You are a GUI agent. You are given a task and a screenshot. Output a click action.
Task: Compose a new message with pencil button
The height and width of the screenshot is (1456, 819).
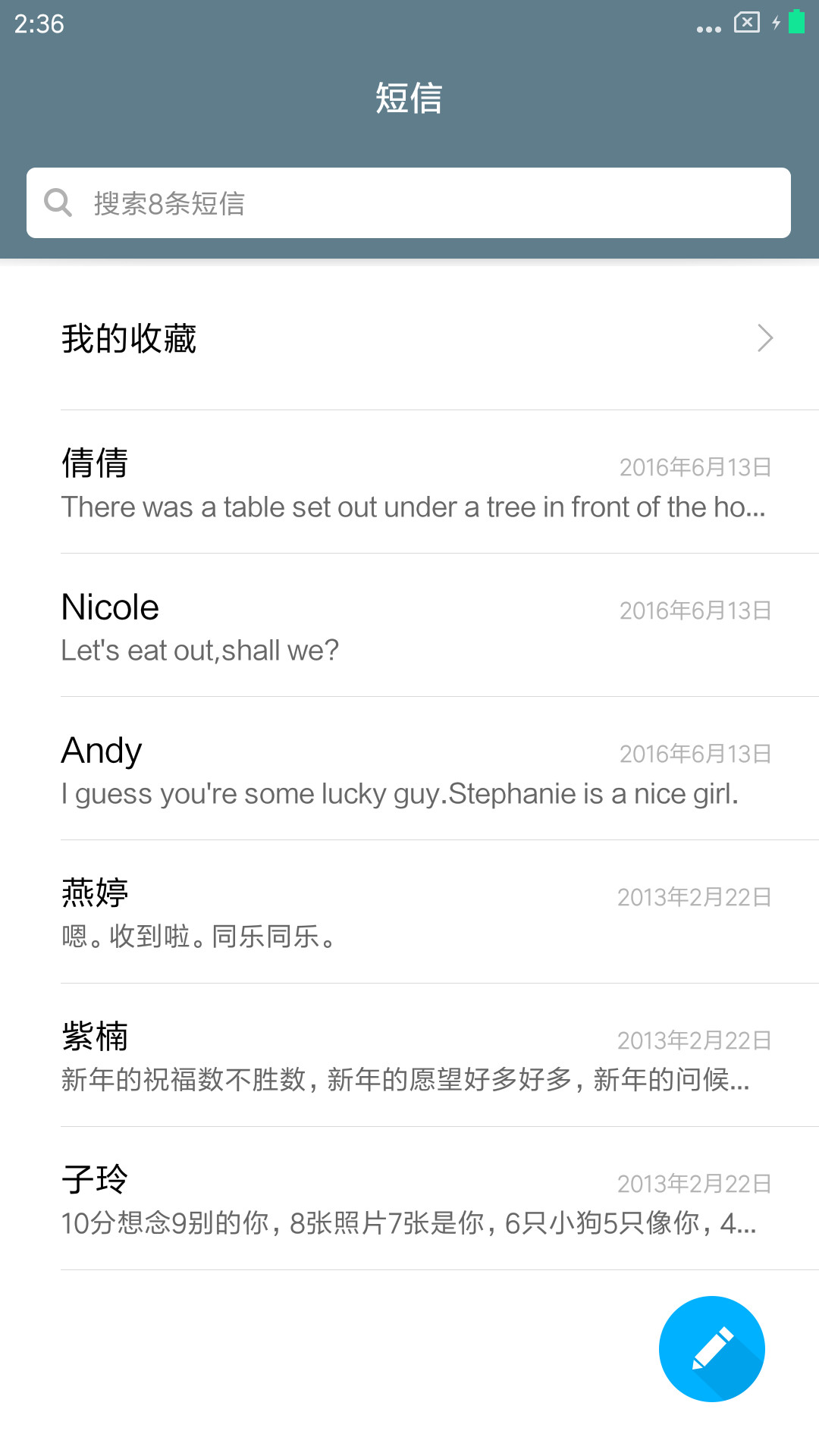(711, 1349)
